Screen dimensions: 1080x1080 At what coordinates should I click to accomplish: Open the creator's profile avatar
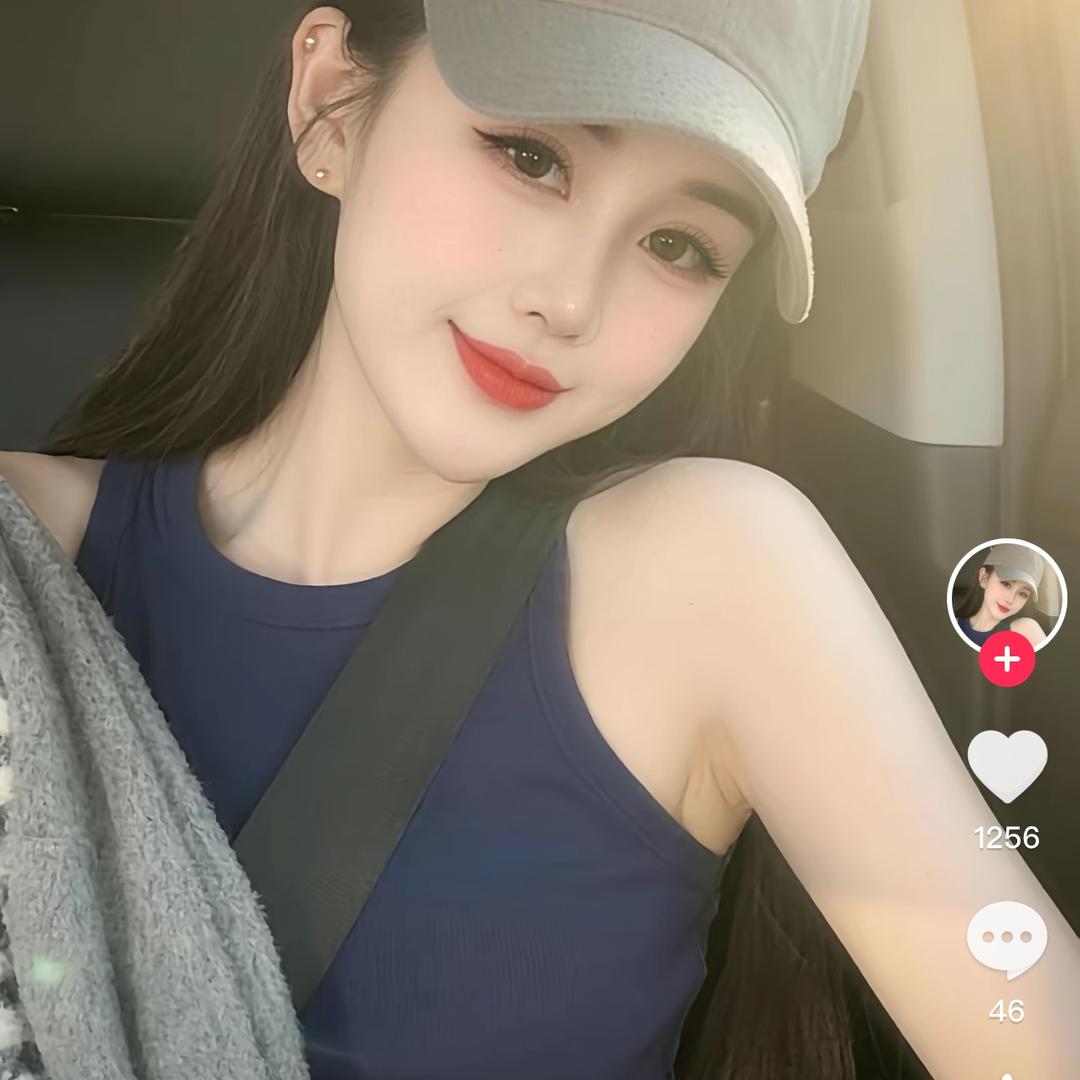pyautogui.click(x=1006, y=596)
